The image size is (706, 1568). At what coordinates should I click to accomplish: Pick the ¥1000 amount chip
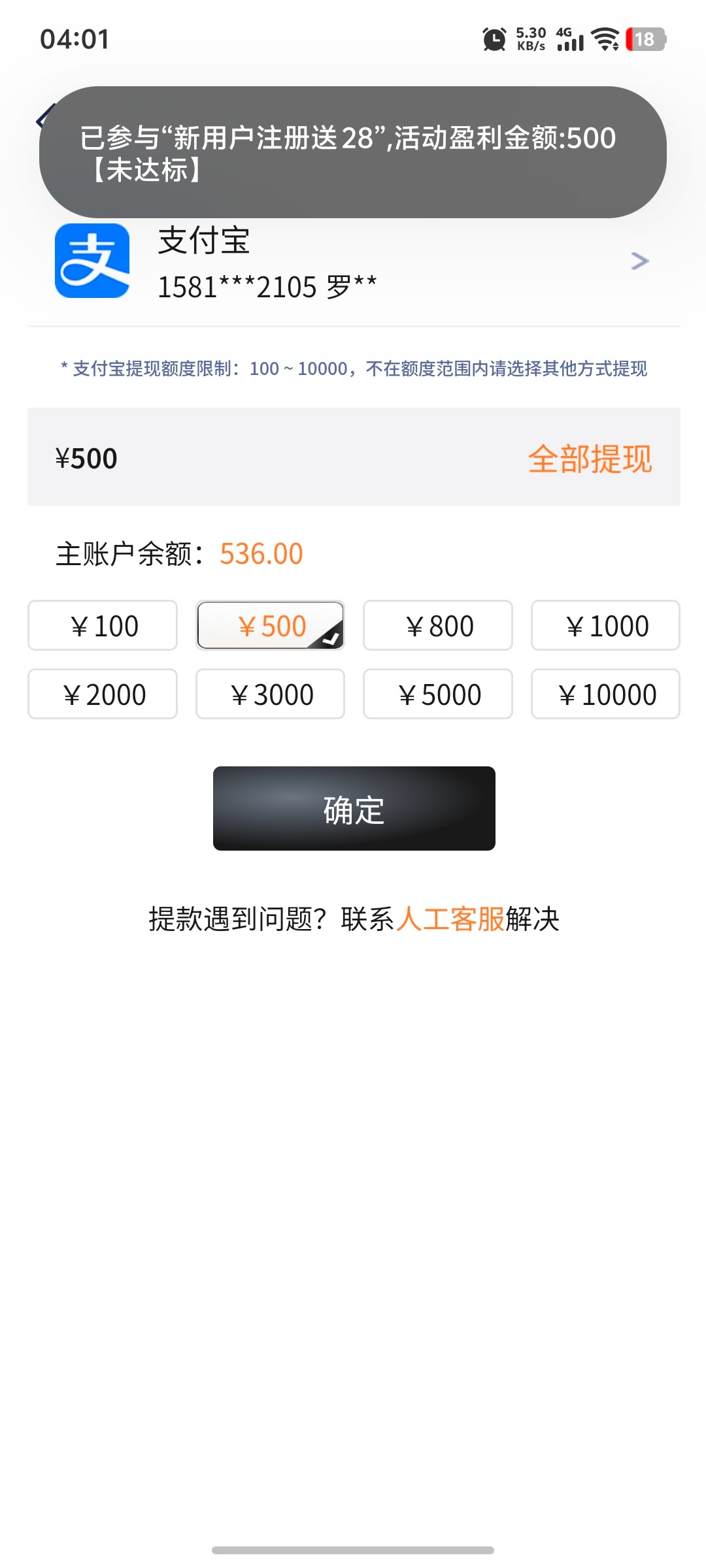pyautogui.click(x=605, y=626)
